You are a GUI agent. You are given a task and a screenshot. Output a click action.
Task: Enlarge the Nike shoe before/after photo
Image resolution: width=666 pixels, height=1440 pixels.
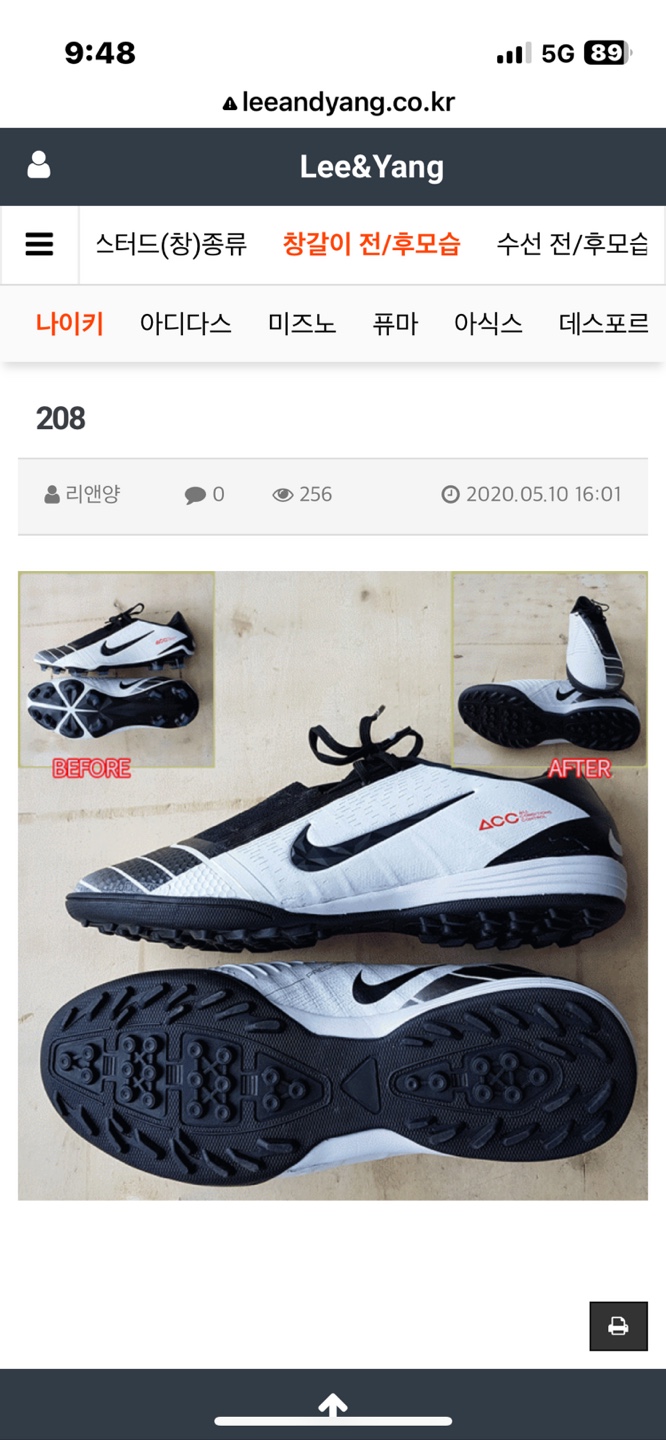point(333,885)
